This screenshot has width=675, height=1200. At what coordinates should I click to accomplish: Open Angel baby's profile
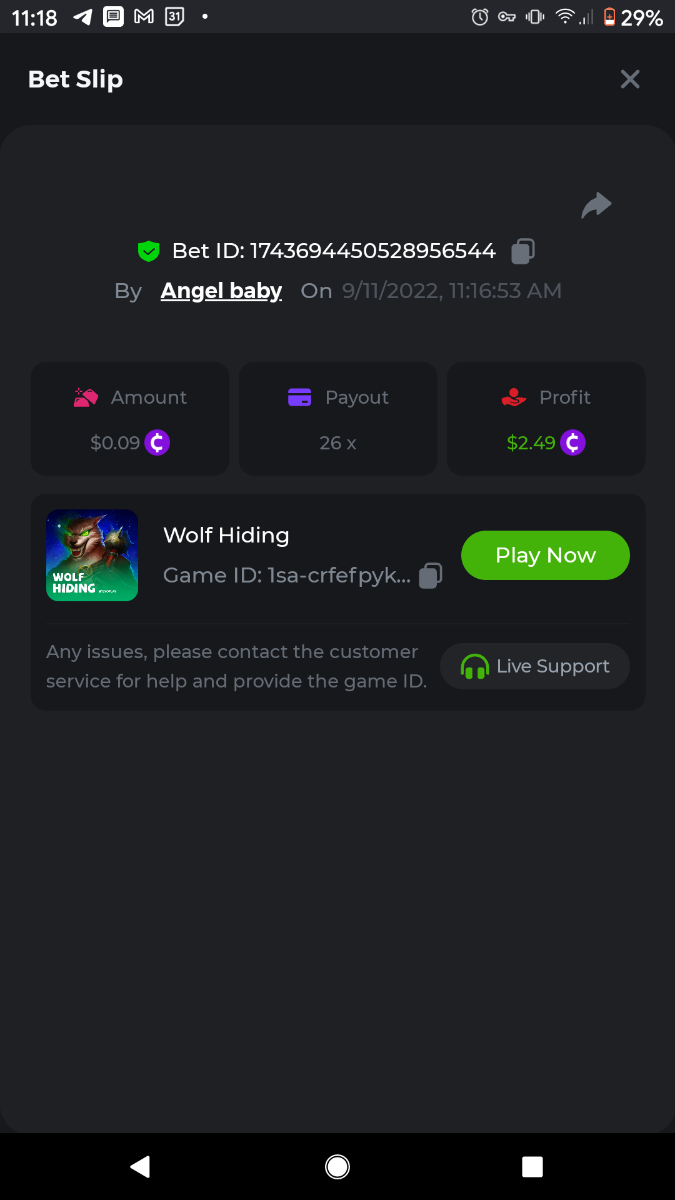pyautogui.click(x=221, y=291)
